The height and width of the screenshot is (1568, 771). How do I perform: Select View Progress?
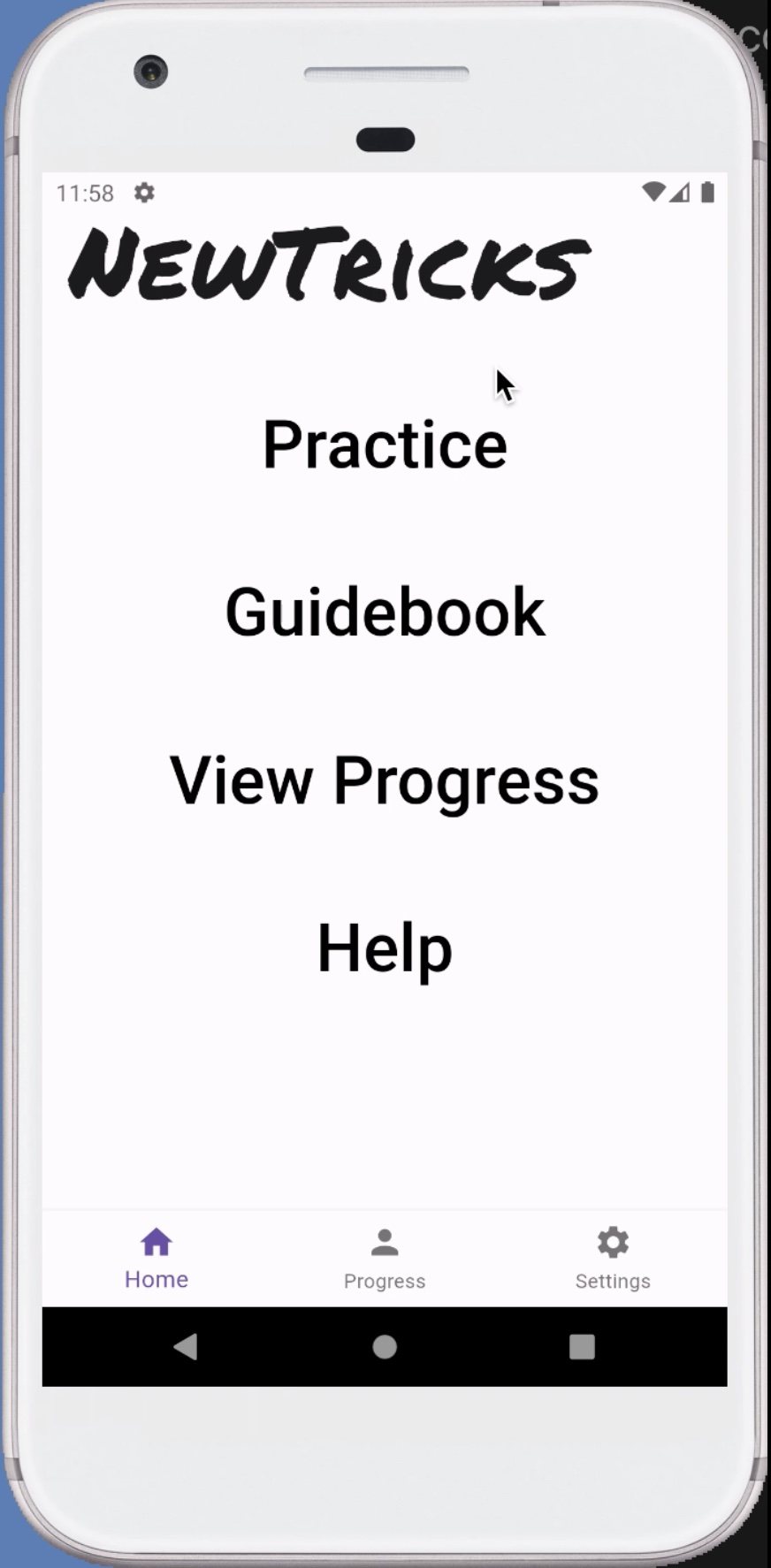tap(385, 780)
